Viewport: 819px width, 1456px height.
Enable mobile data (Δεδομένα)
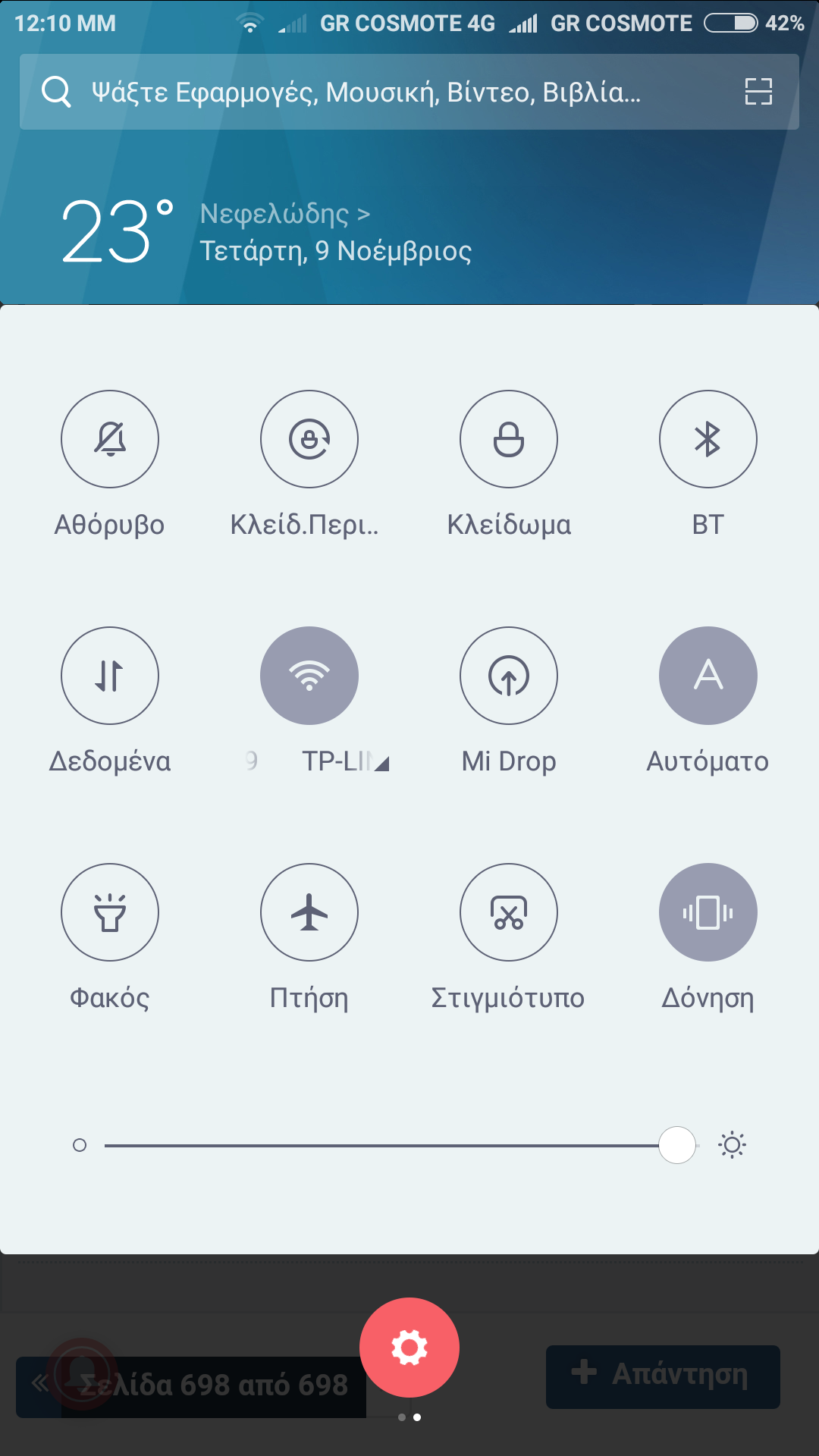pyautogui.click(x=110, y=676)
